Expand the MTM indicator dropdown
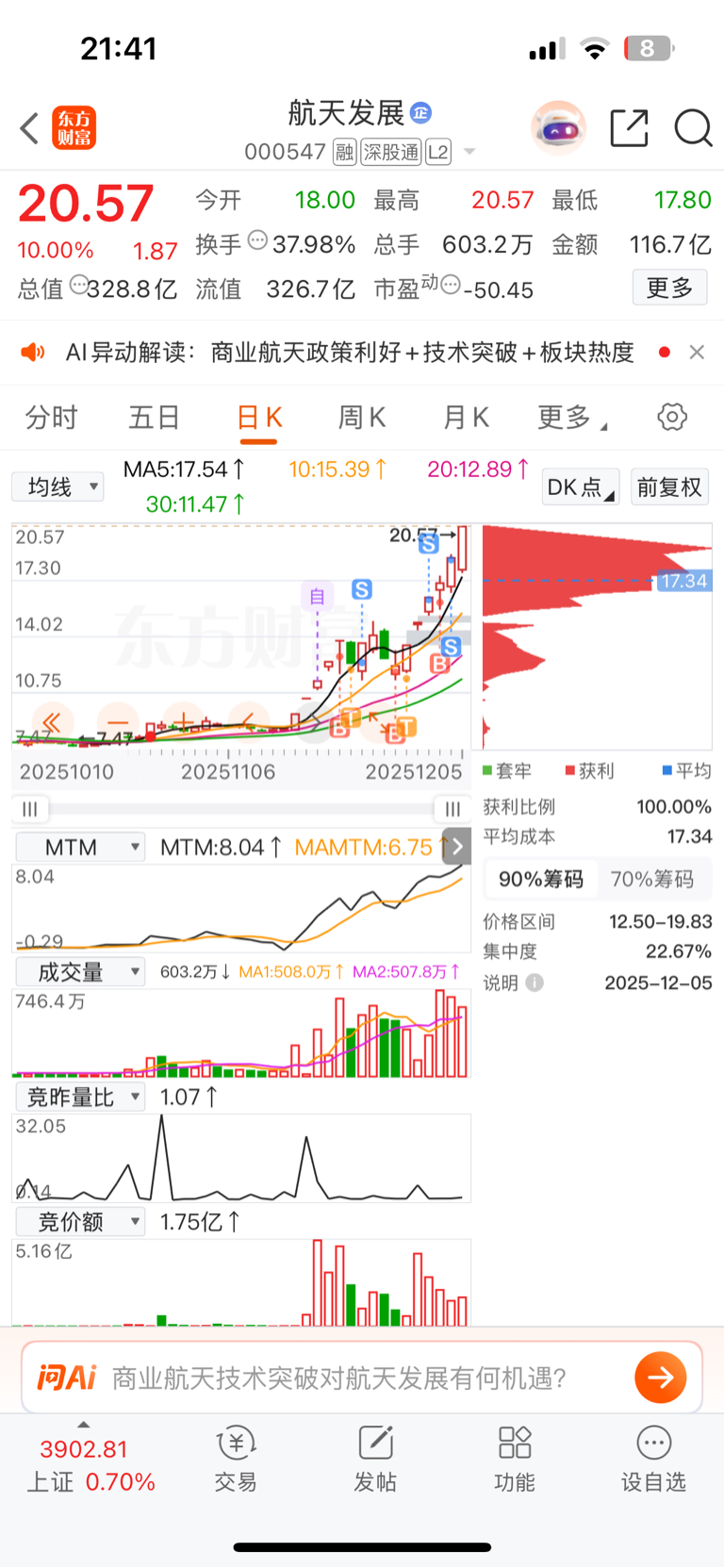Viewport: 724px width, 1568px height. coord(81,847)
